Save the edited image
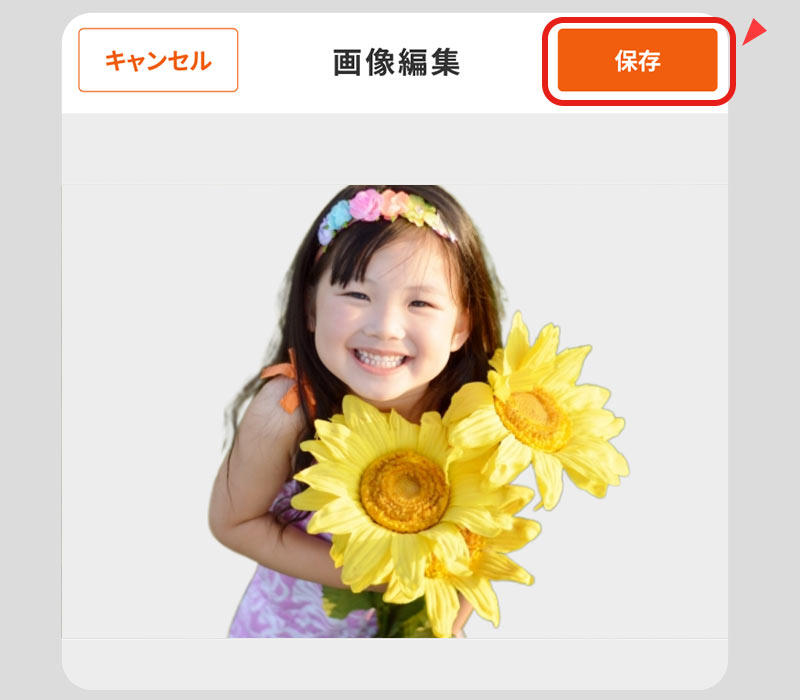This screenshot has height=700, width=800. [x=637, y=60]
